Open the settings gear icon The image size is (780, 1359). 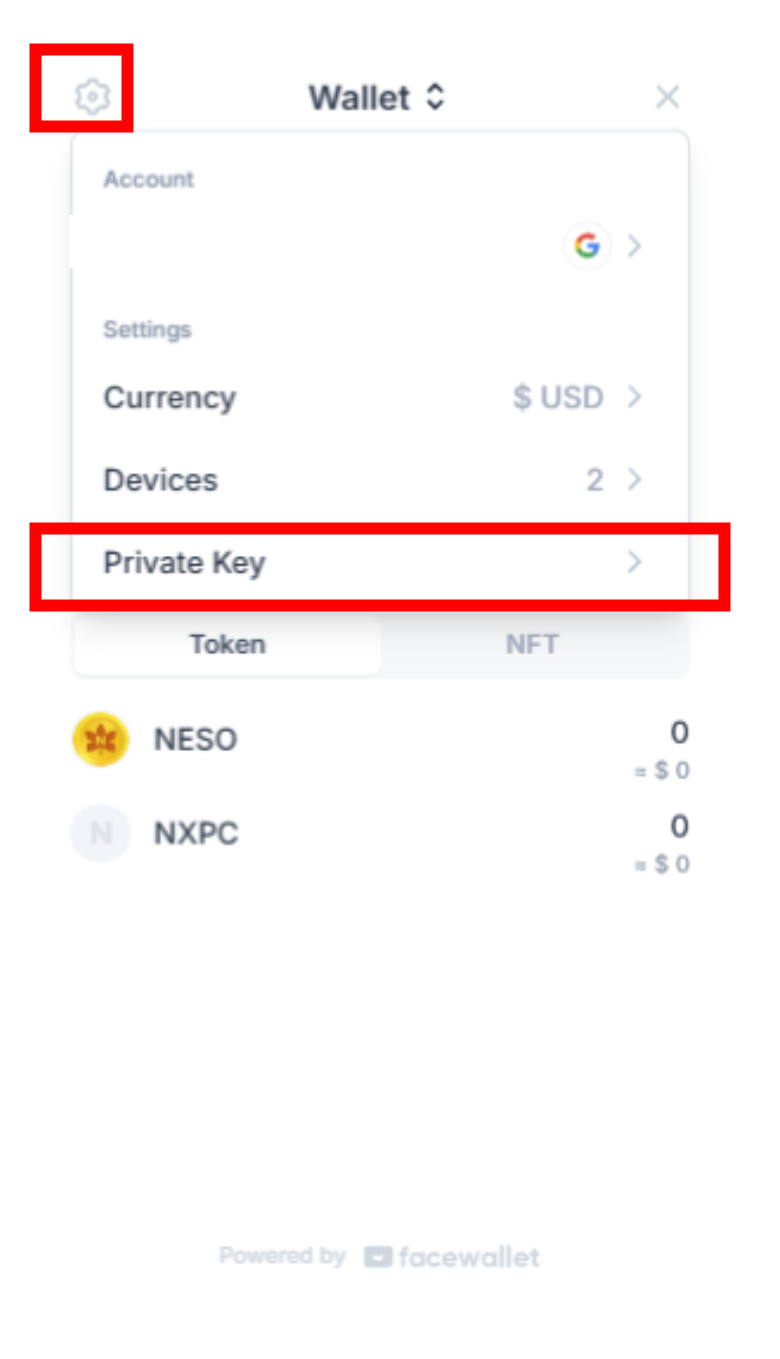click(92, 97)
